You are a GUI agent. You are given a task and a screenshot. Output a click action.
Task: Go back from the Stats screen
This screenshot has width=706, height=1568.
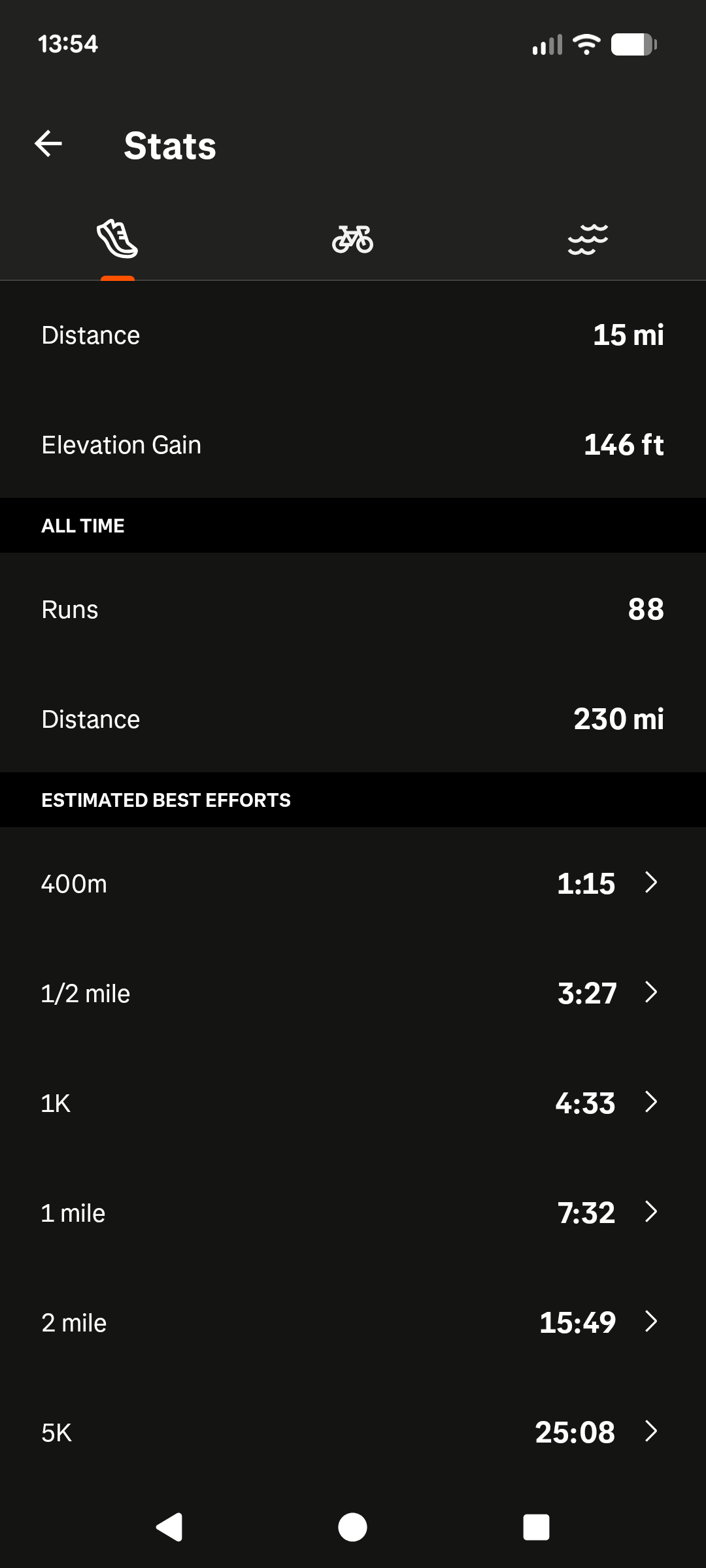(48, 144)
